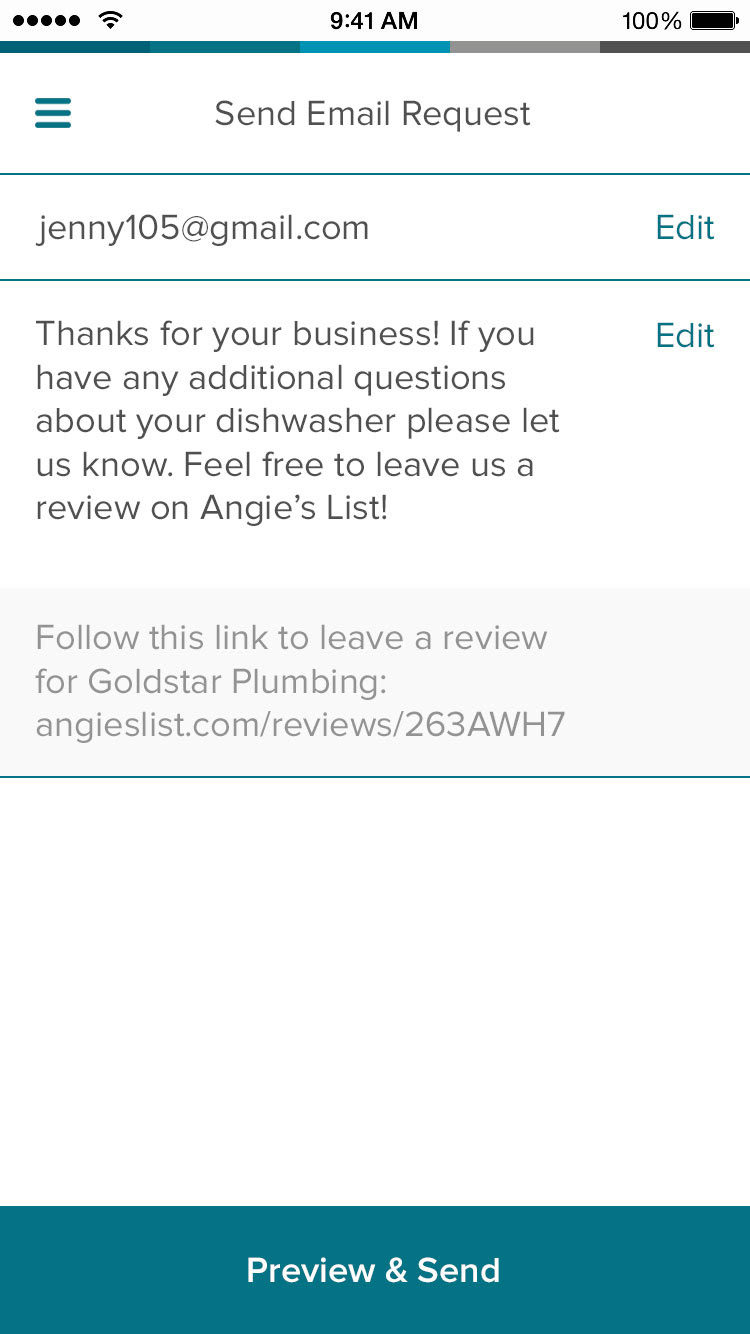Viewport: 750px width, 1334px height.
Task: Tap Preview & Send button
Action: click(374, 1270)
